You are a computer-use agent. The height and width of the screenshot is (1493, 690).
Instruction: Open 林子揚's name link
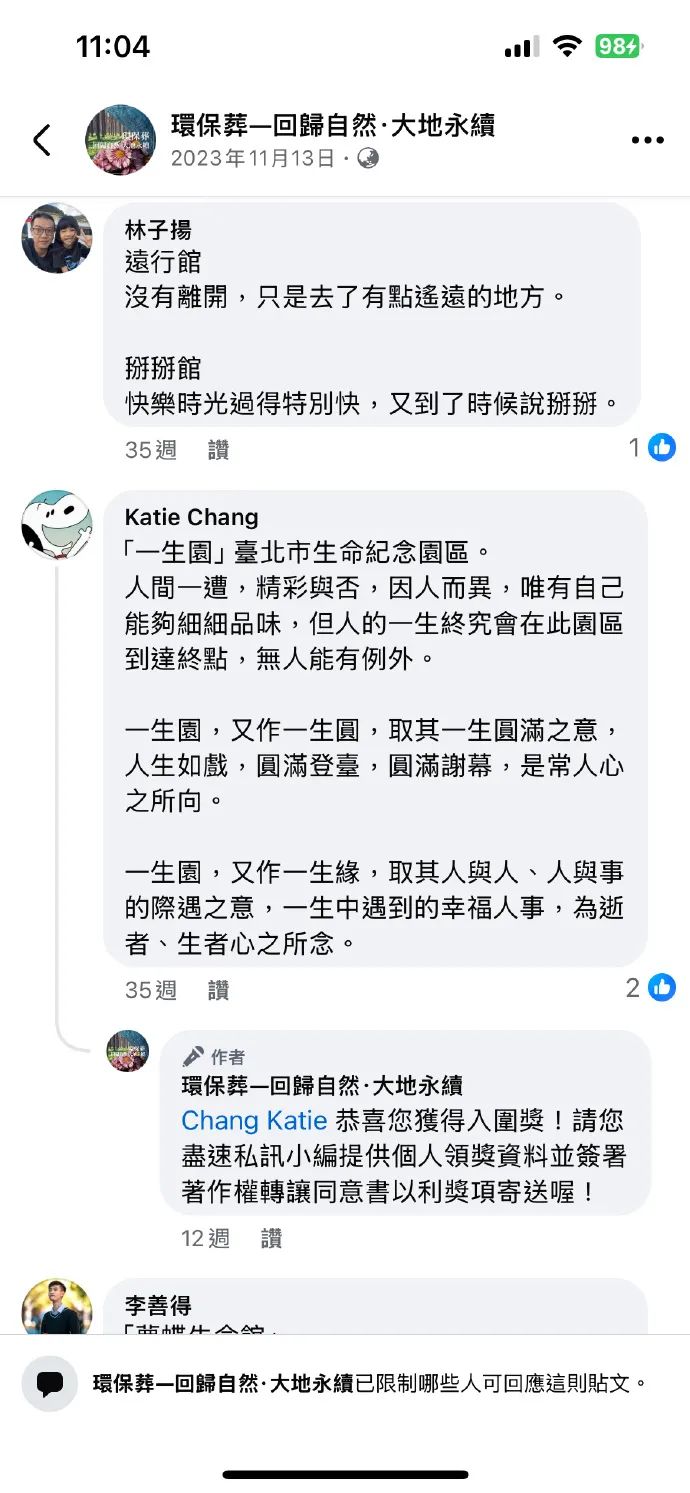click(158, 230)
